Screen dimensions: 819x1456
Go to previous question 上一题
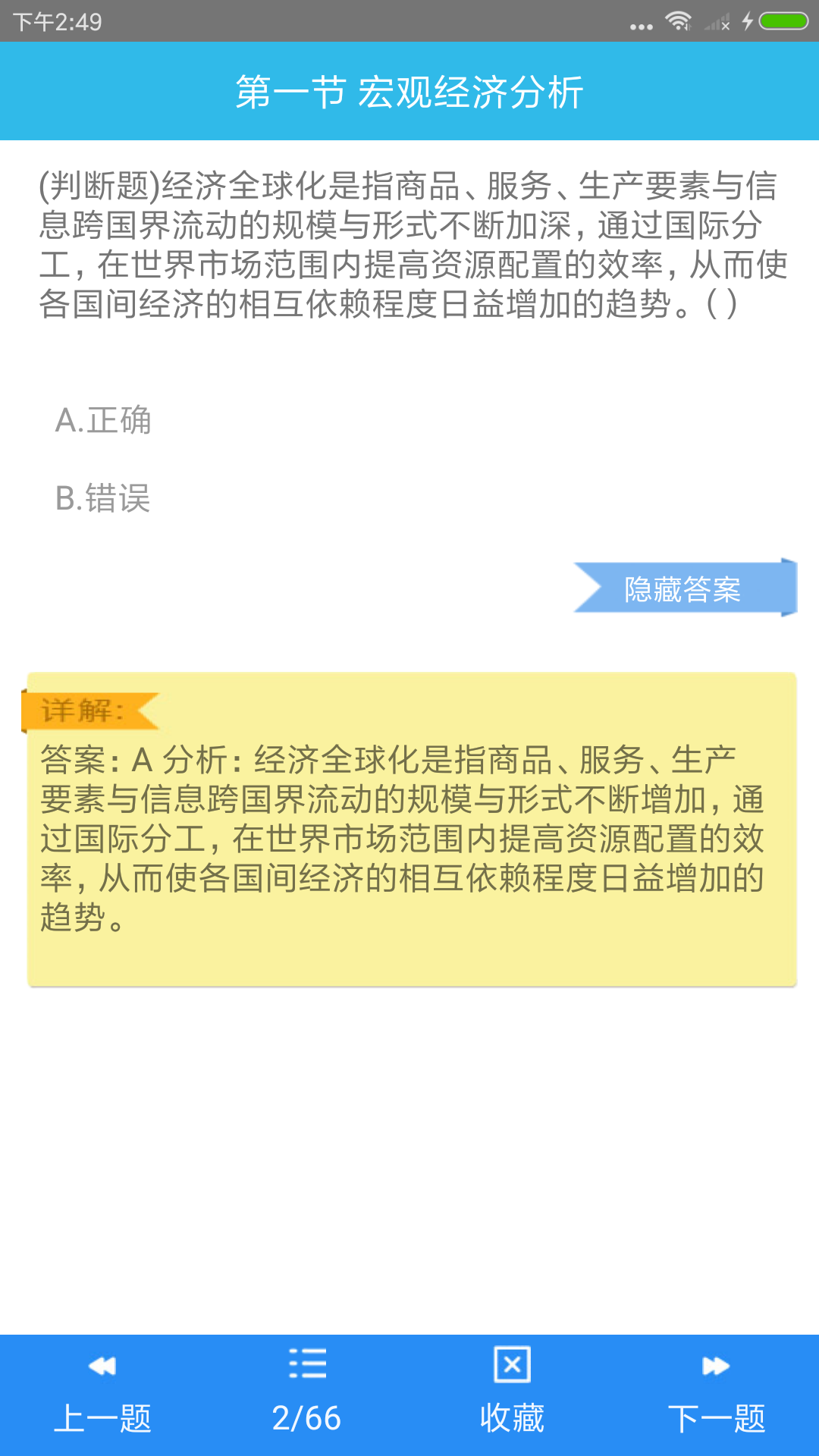click(102, 1395)
